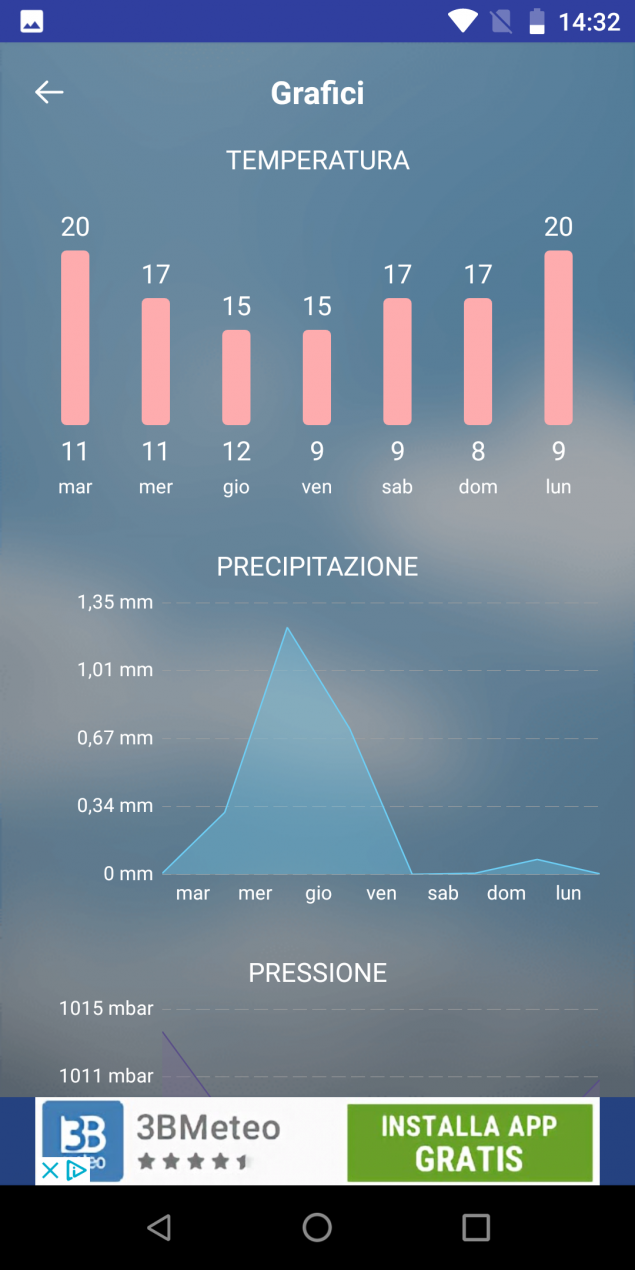Tap the INSTALLA APP GRATIS button
Screen dimensions: 635x1270
469,1142
